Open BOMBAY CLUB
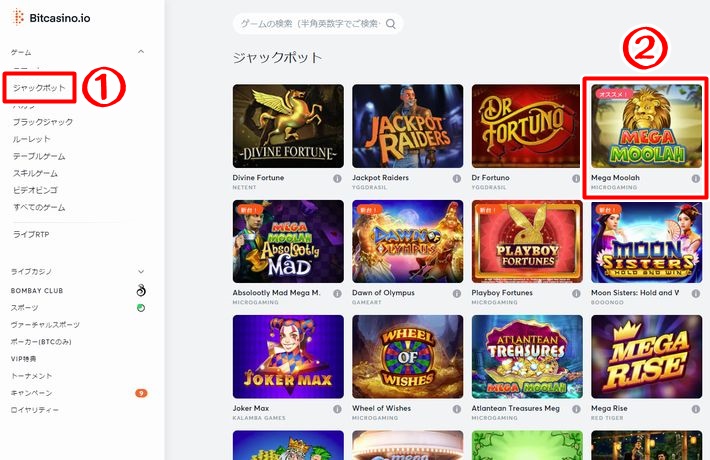The height and width of the screenshot is (460, 710). [x=36, y=290]
